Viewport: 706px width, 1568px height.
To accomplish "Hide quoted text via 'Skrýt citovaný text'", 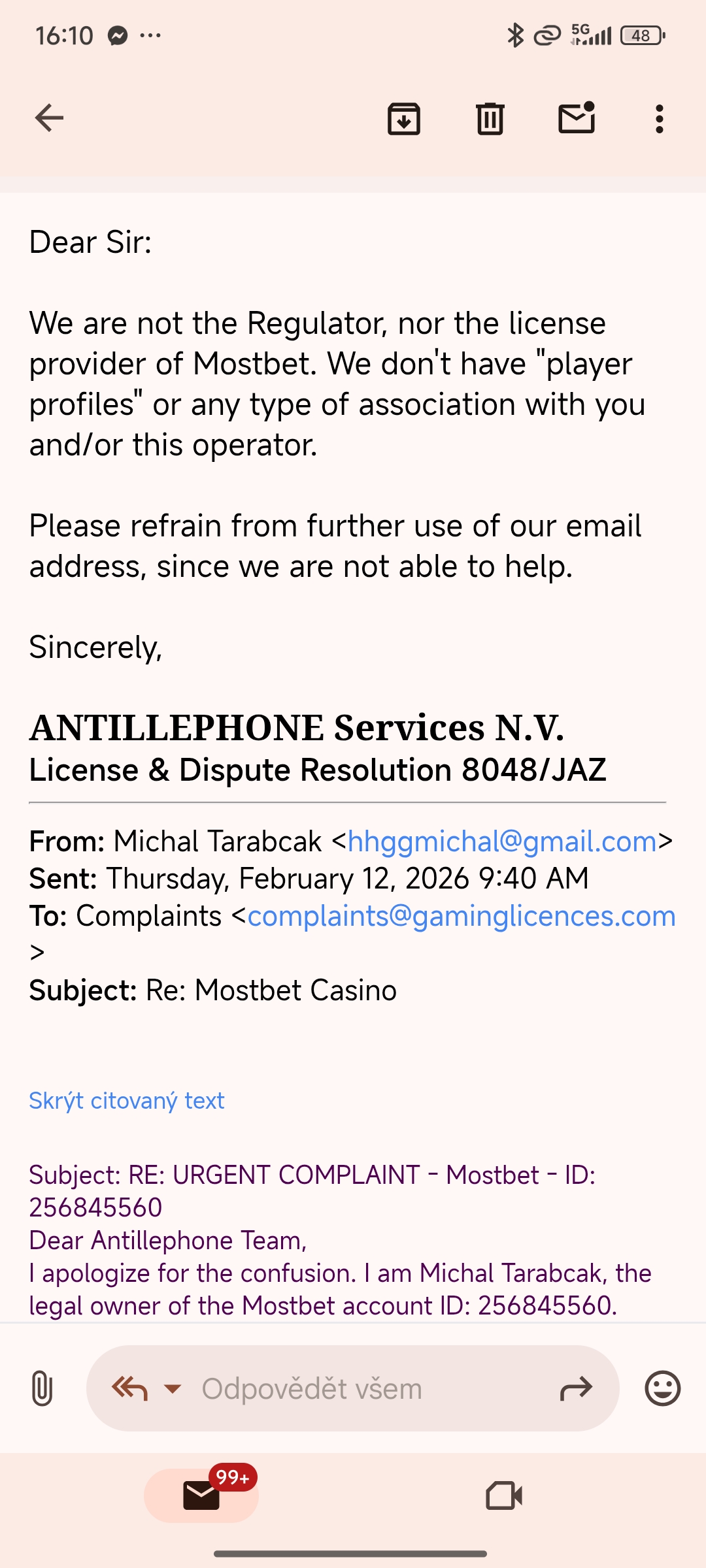I will [x=127, y=1101].
